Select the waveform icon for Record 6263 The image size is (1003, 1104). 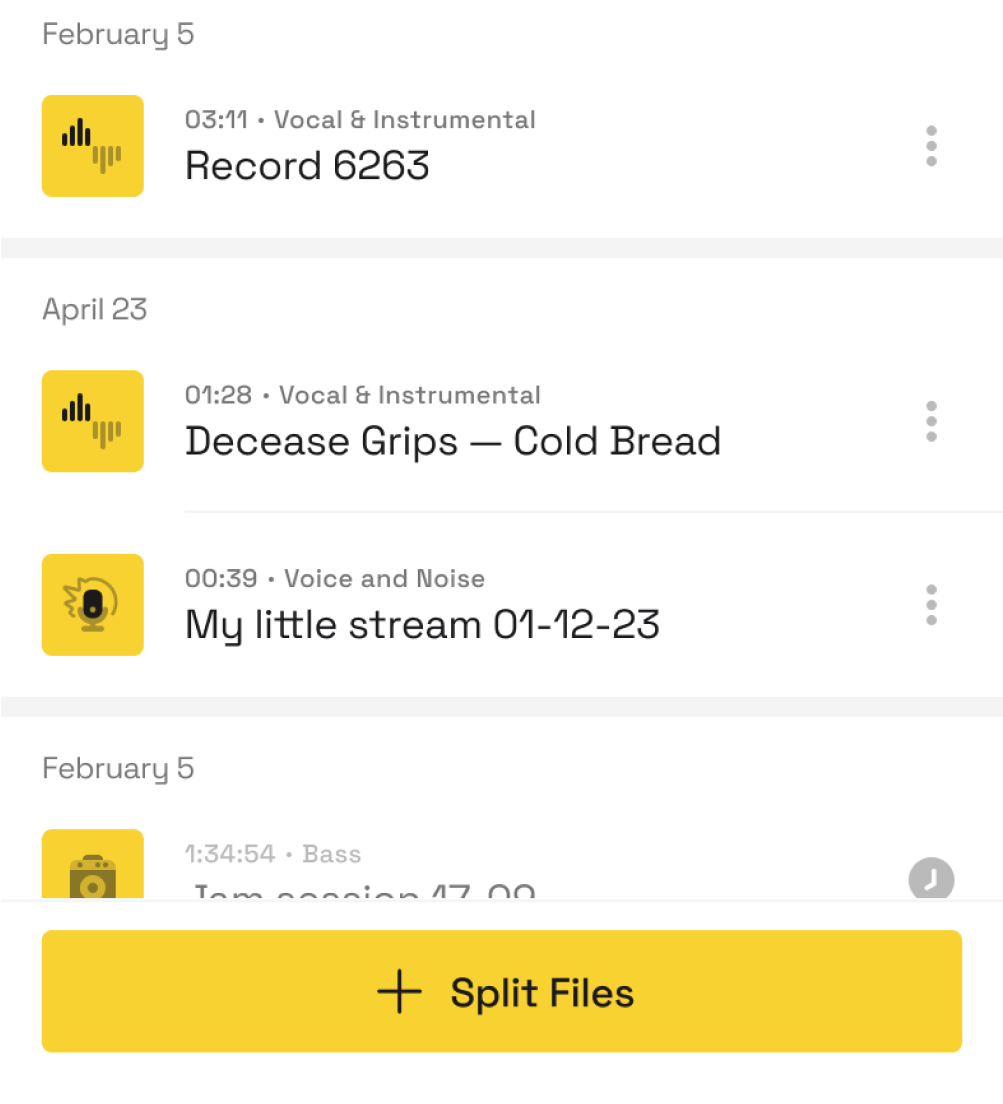(92, 146)
